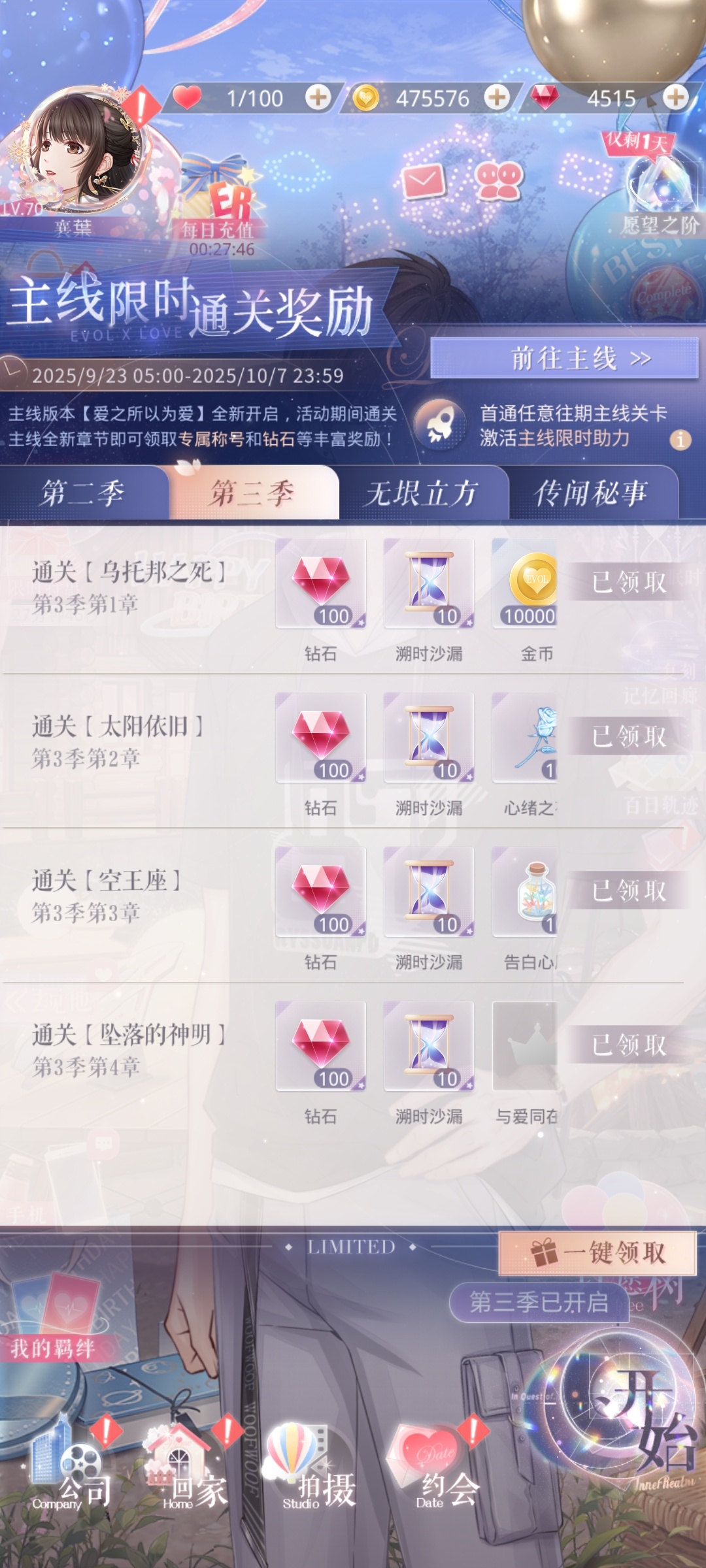The width and height of the screenshot is (706, 1568).
Task: Open the friends icon
Action: (x=499, y=180)
